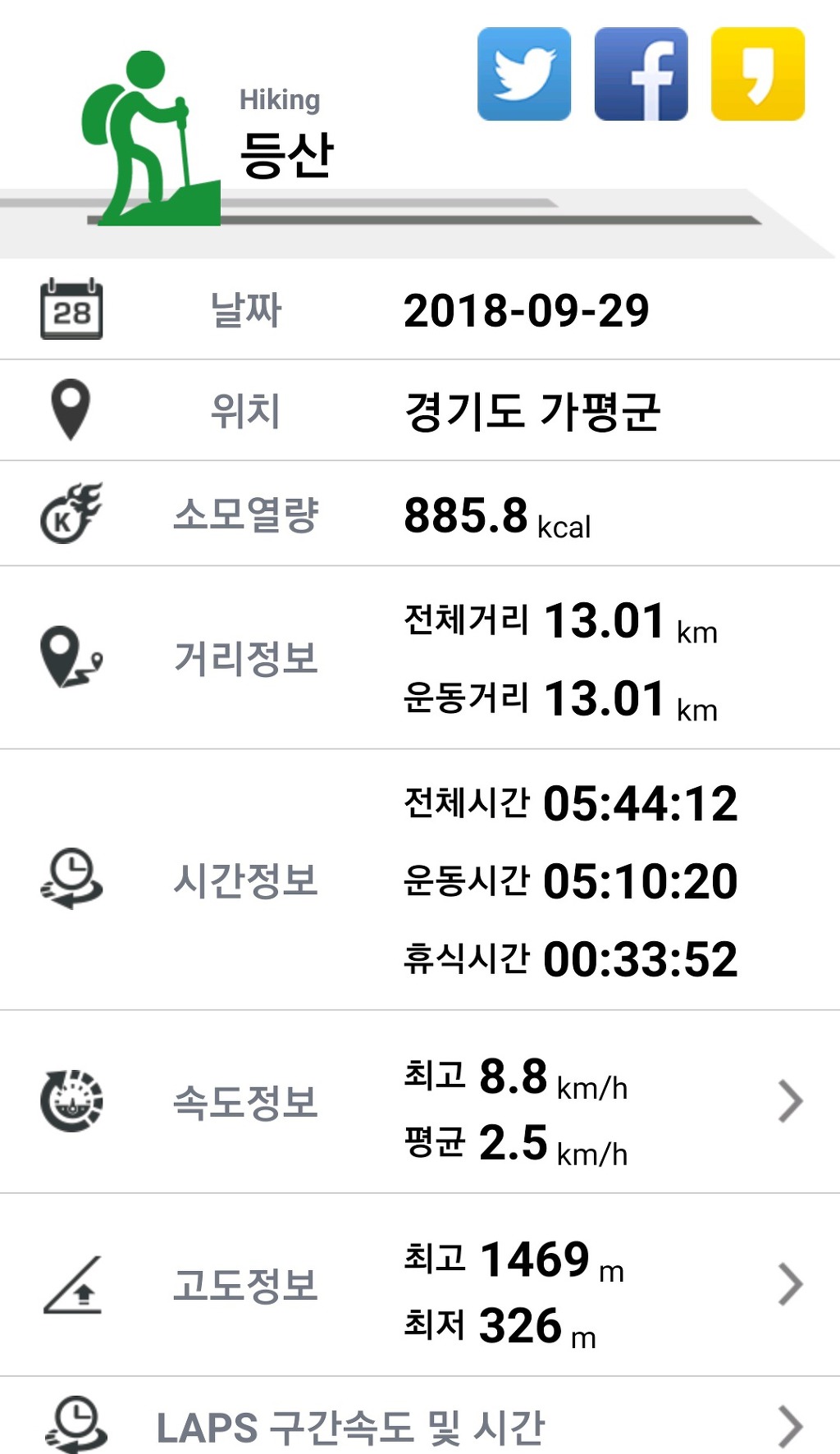Share the hike via KakaoTalk
This screenshot has width=840, height=1454.
click(757, 74)
